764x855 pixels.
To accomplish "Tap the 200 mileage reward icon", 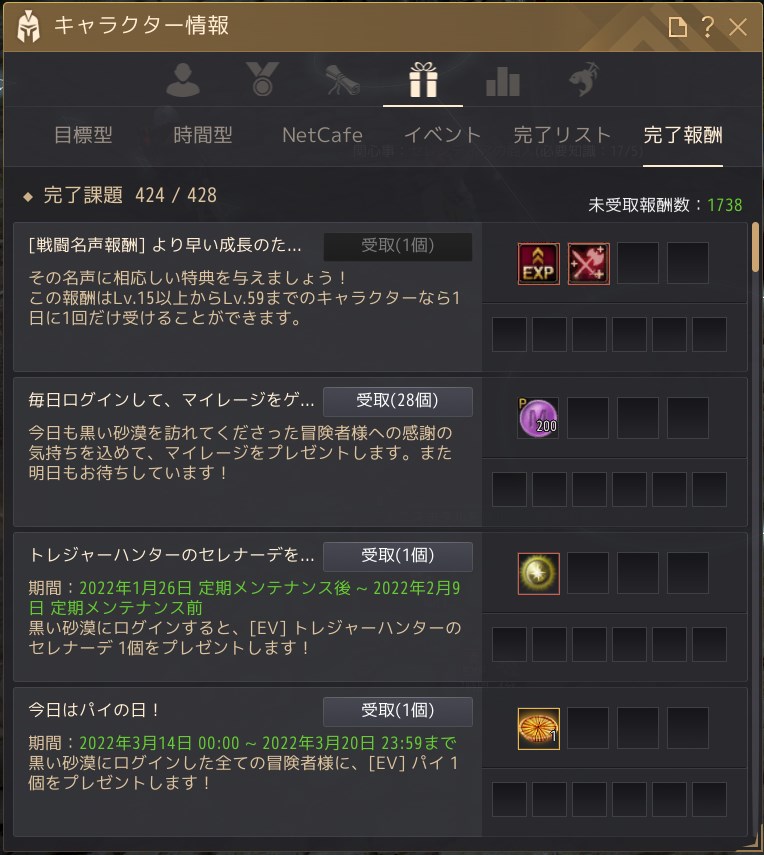I will click(x=538, y=418).
